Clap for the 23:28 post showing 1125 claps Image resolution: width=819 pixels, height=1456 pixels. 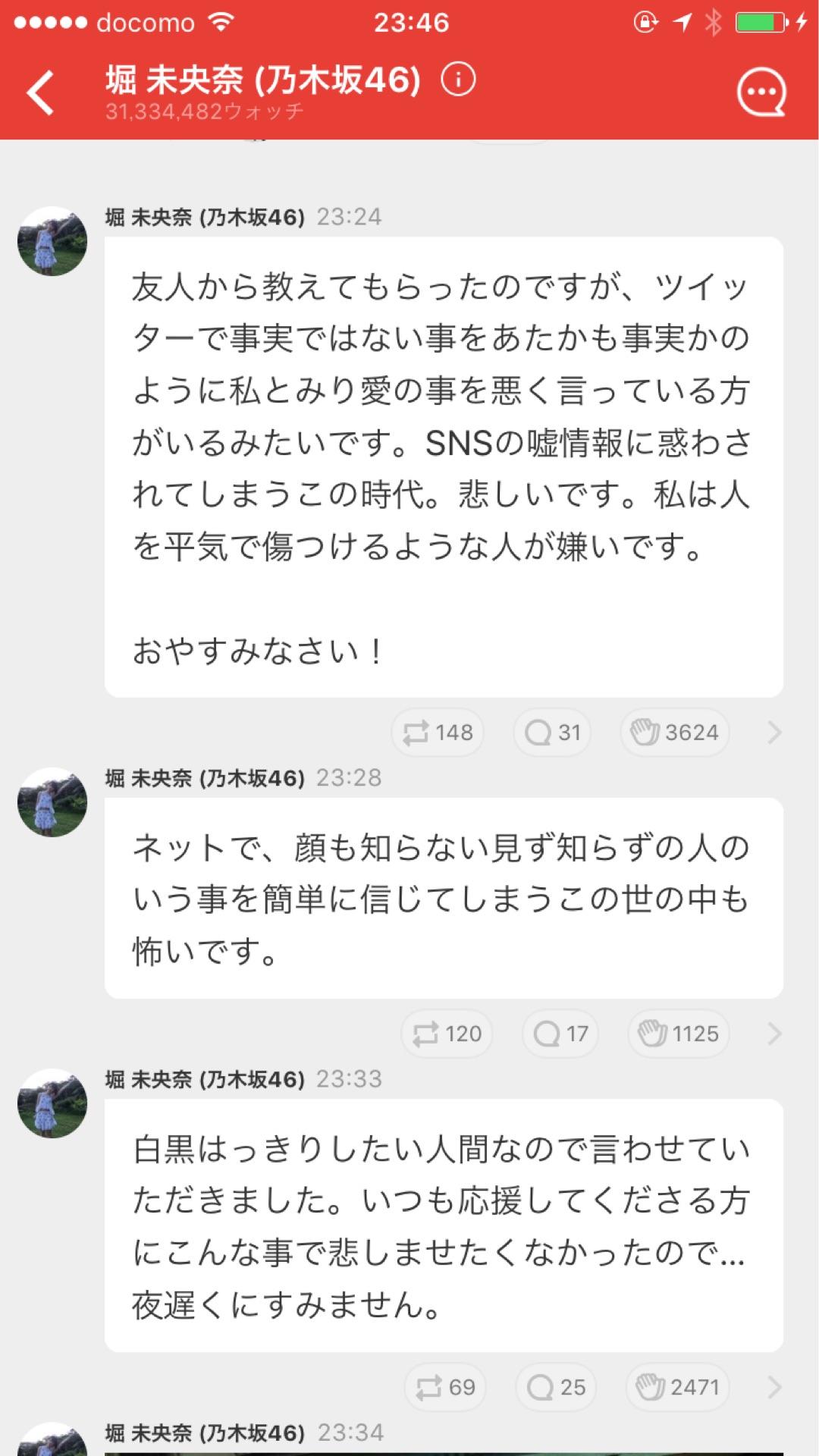pyautogui.click(x=677, y=1034)
